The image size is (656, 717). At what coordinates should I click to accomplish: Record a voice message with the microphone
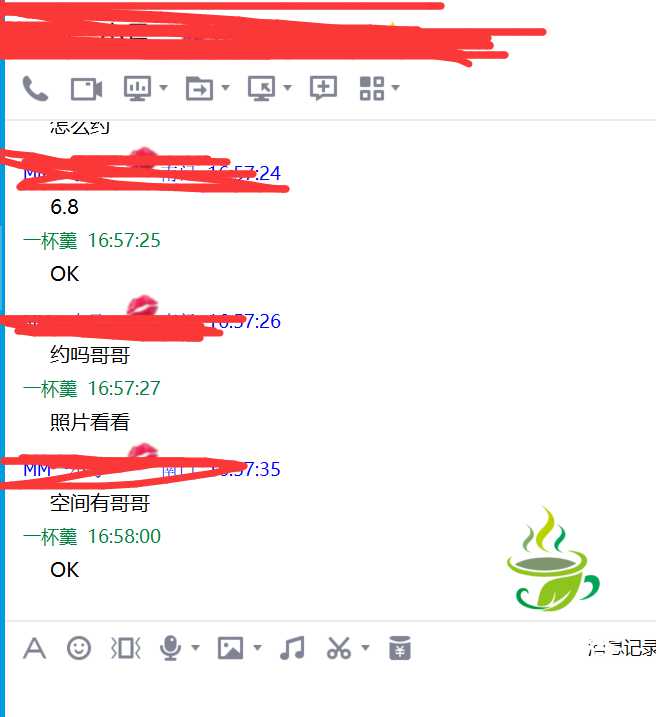point(171,648)
